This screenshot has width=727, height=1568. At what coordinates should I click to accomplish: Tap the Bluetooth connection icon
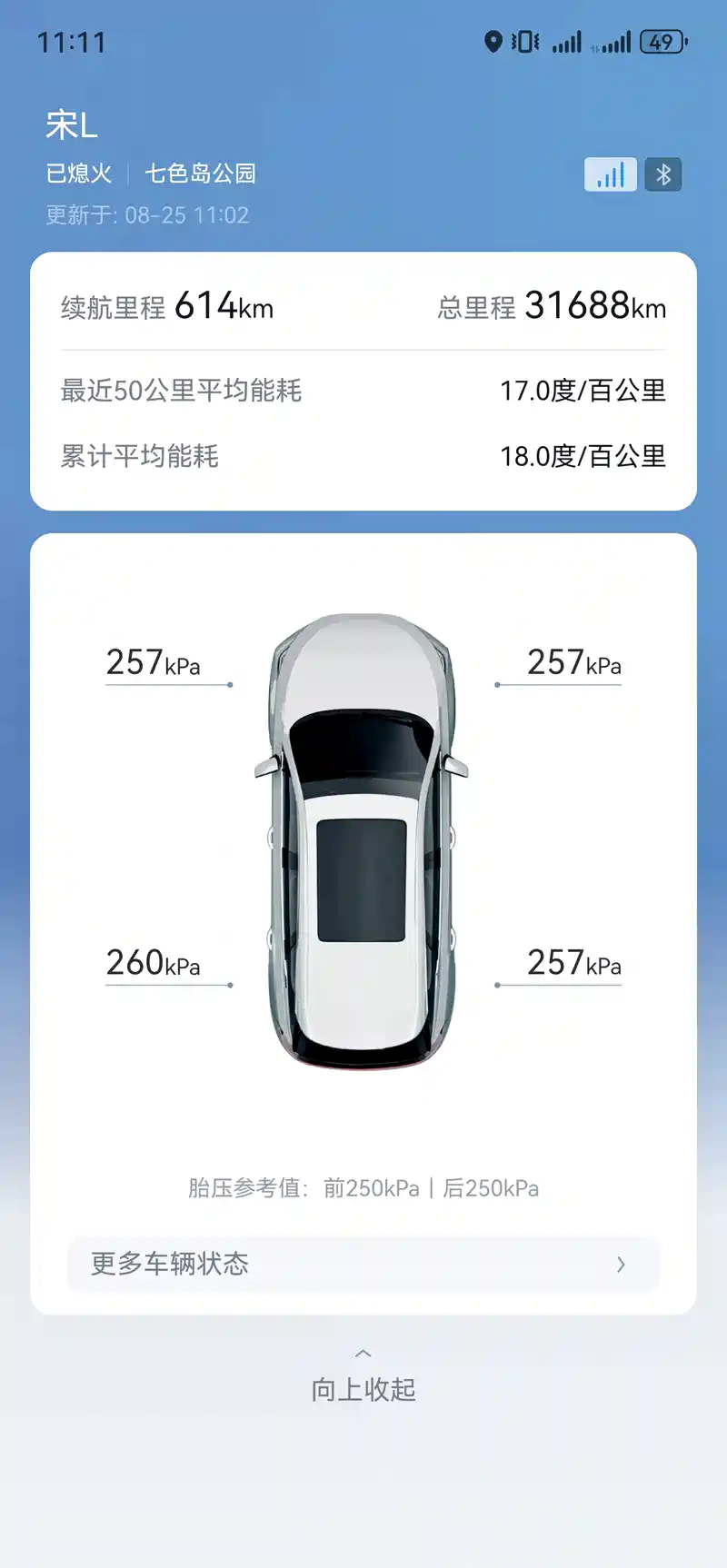(663, 174)
